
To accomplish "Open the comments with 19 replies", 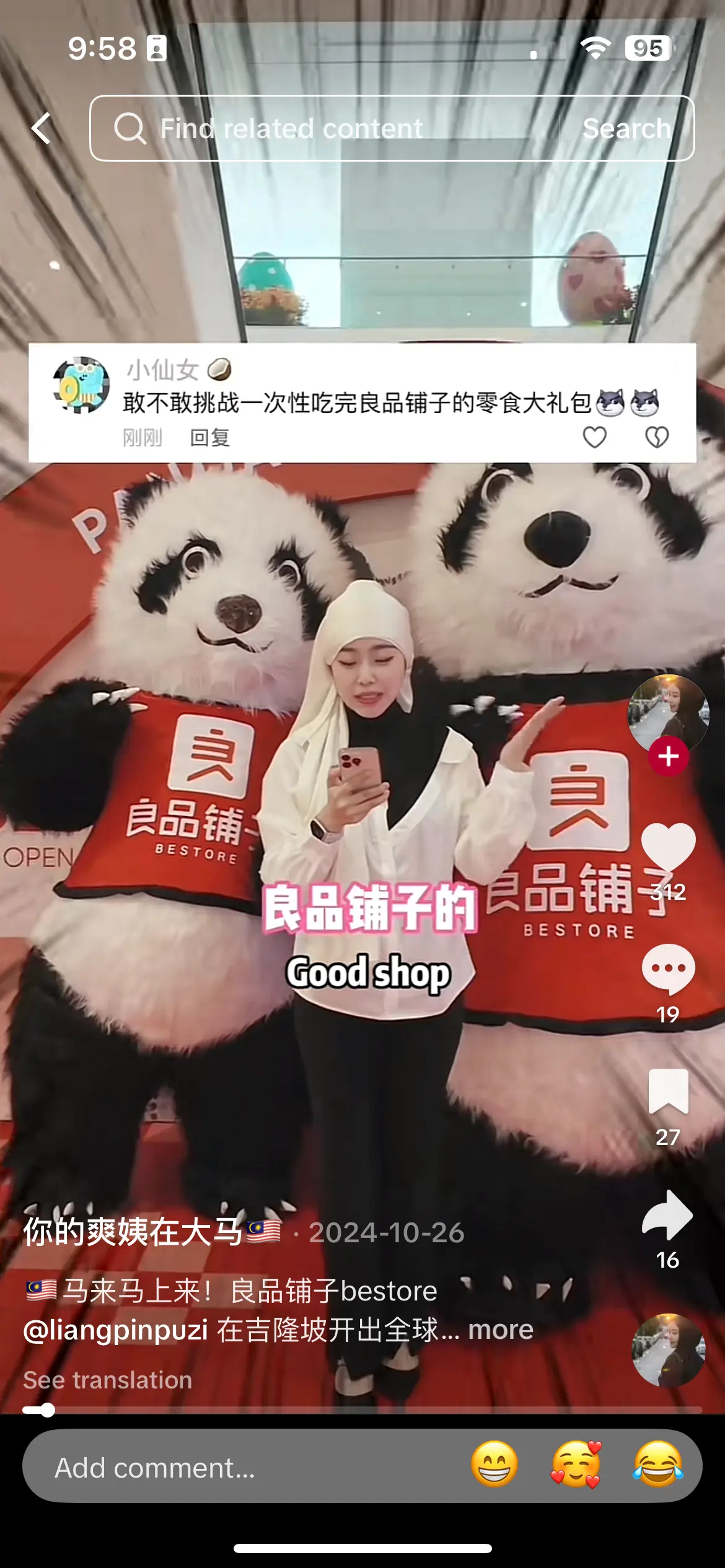I will (668, 969).
